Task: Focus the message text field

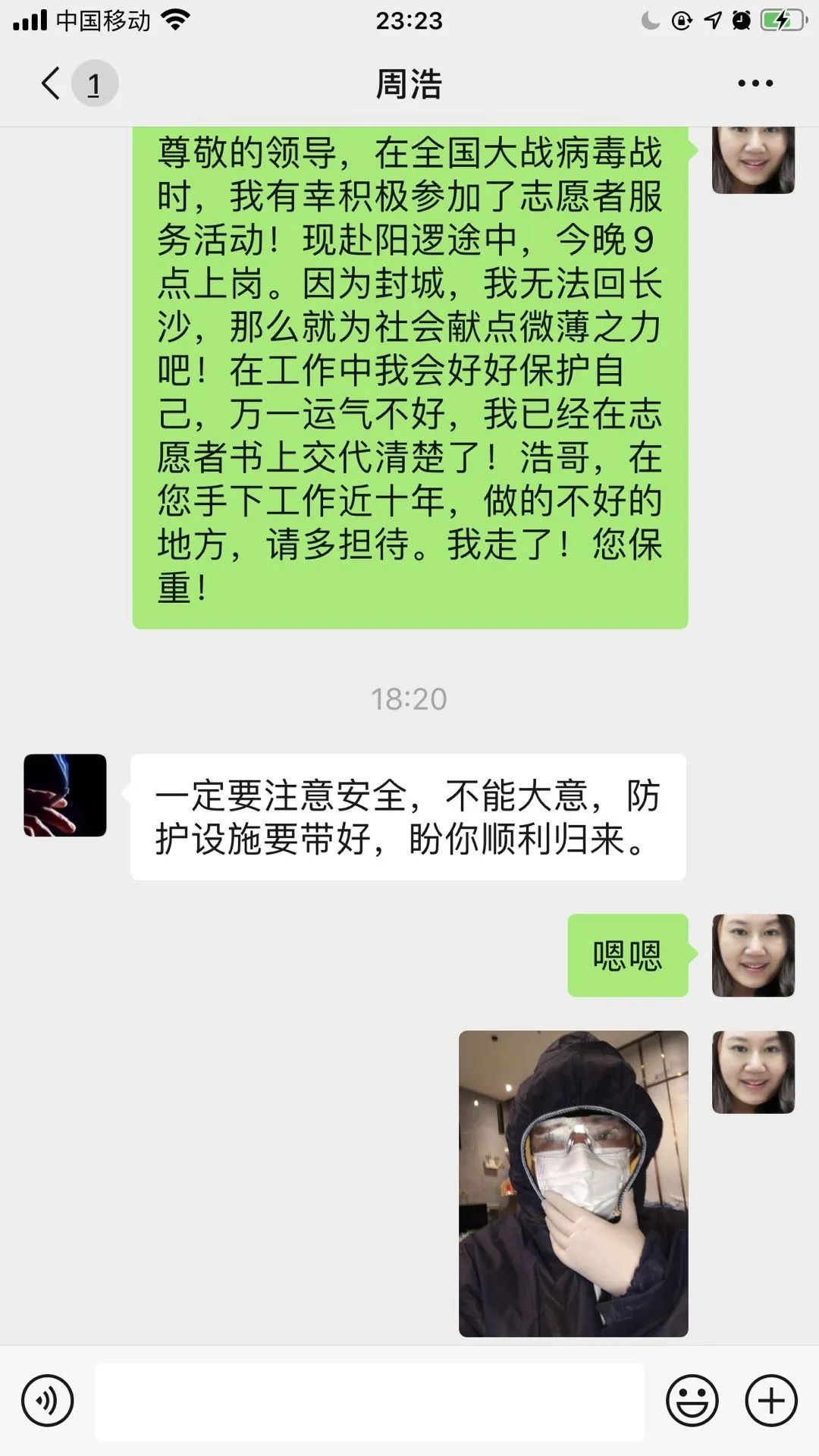Action: point(369,1401)
